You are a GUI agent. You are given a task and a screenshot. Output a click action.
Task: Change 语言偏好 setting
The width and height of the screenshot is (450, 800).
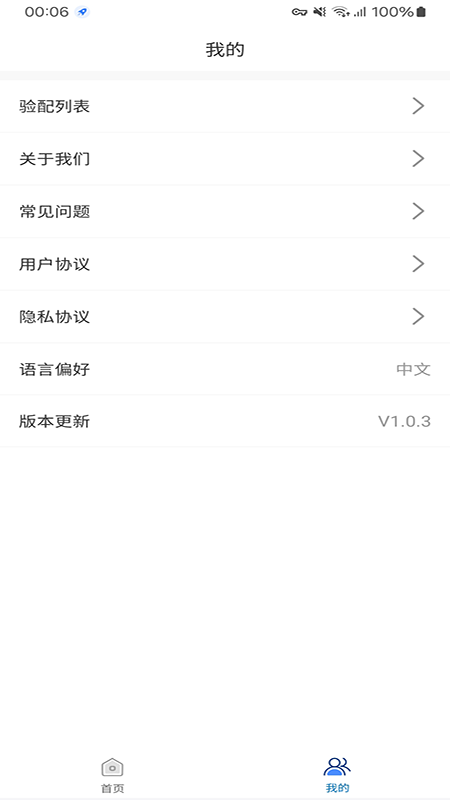[x=225, y=369]
